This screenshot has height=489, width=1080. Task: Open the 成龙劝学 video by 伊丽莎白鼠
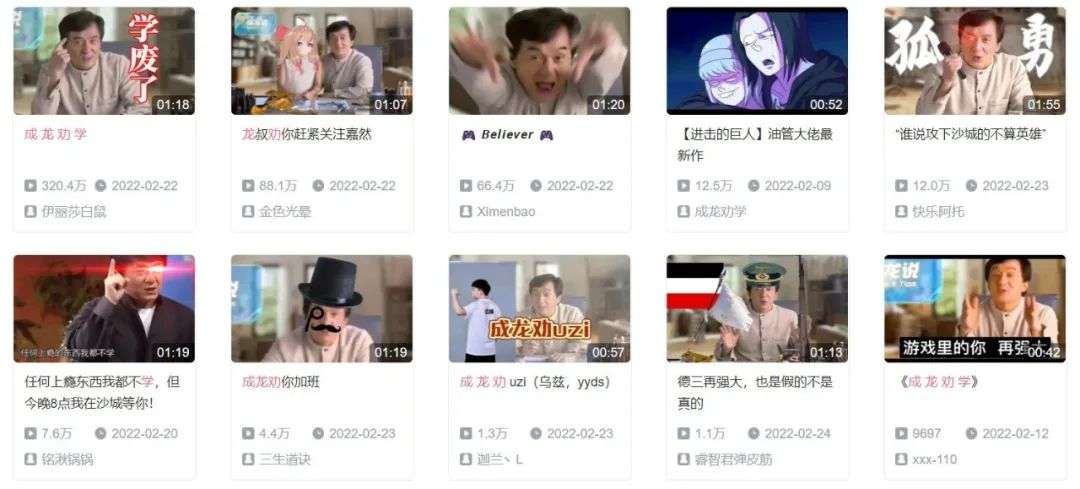(103, 61)
